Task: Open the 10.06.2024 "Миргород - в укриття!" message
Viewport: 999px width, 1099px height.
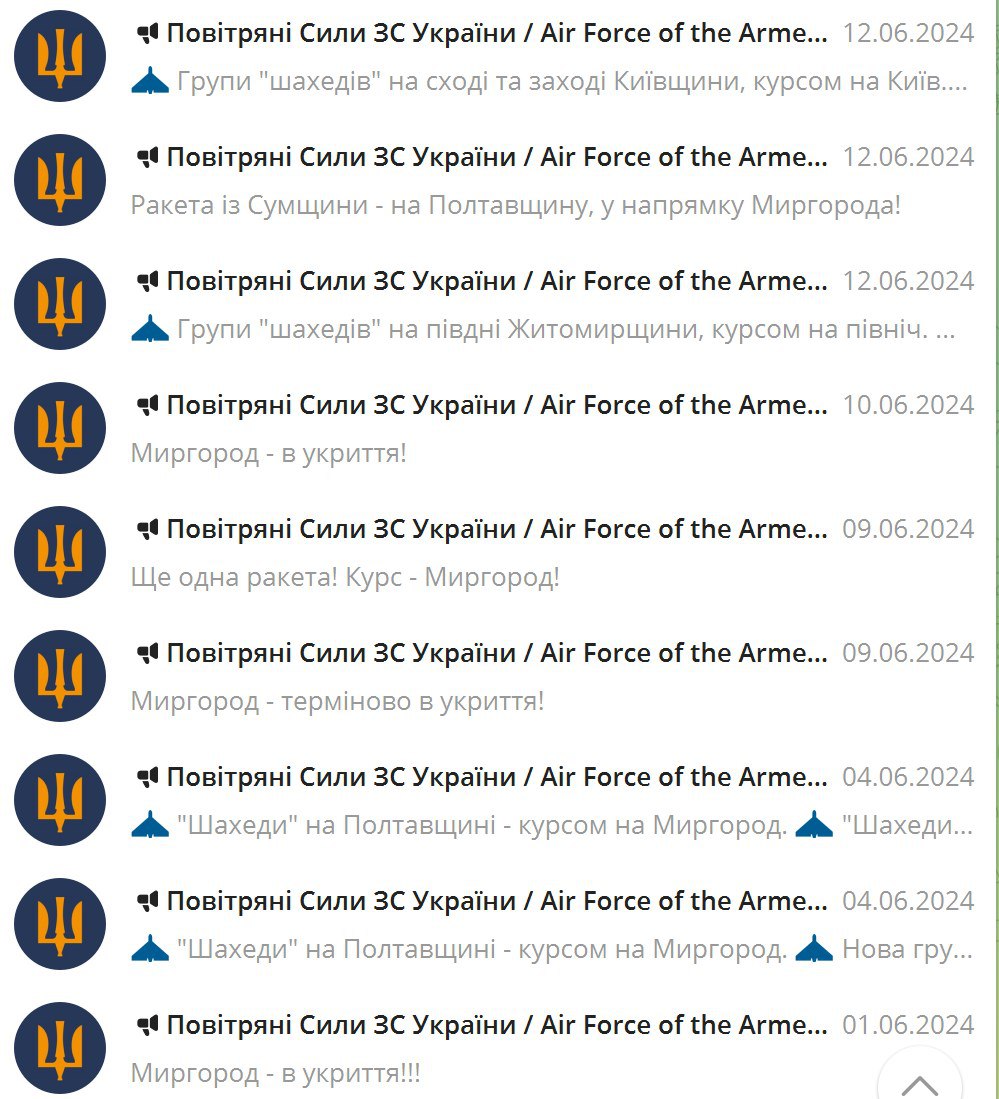Action: coord(268,454)
